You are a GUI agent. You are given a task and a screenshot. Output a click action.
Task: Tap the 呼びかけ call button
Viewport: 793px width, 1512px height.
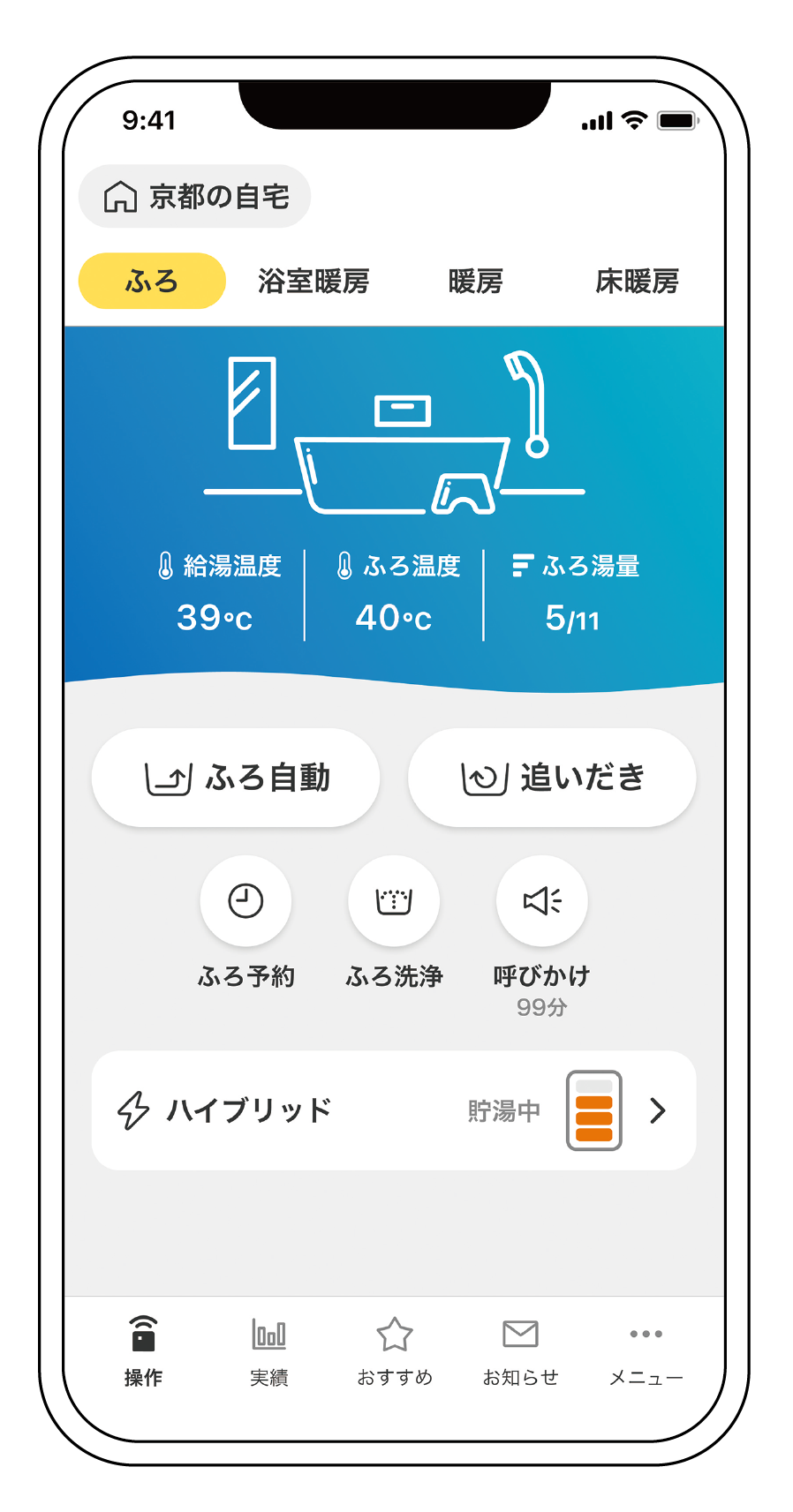click(x=541, y=901)
